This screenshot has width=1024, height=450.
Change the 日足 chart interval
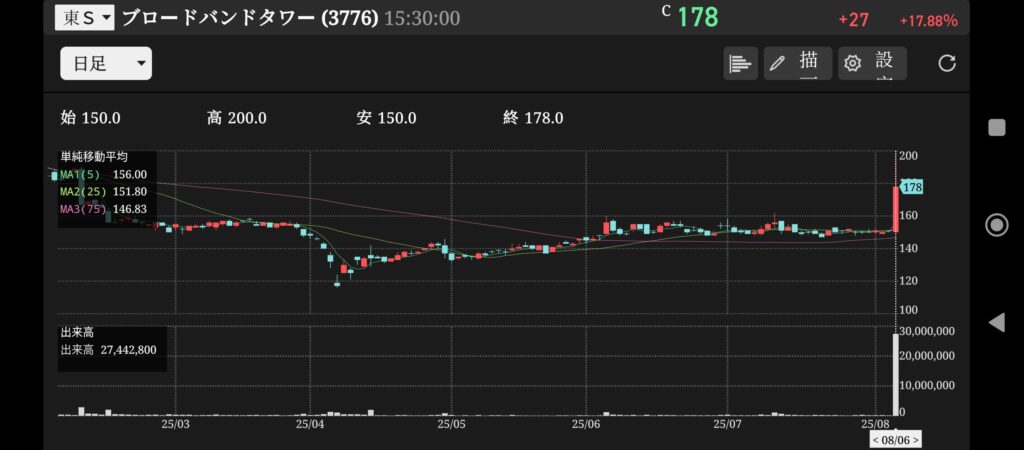[105, 64]
